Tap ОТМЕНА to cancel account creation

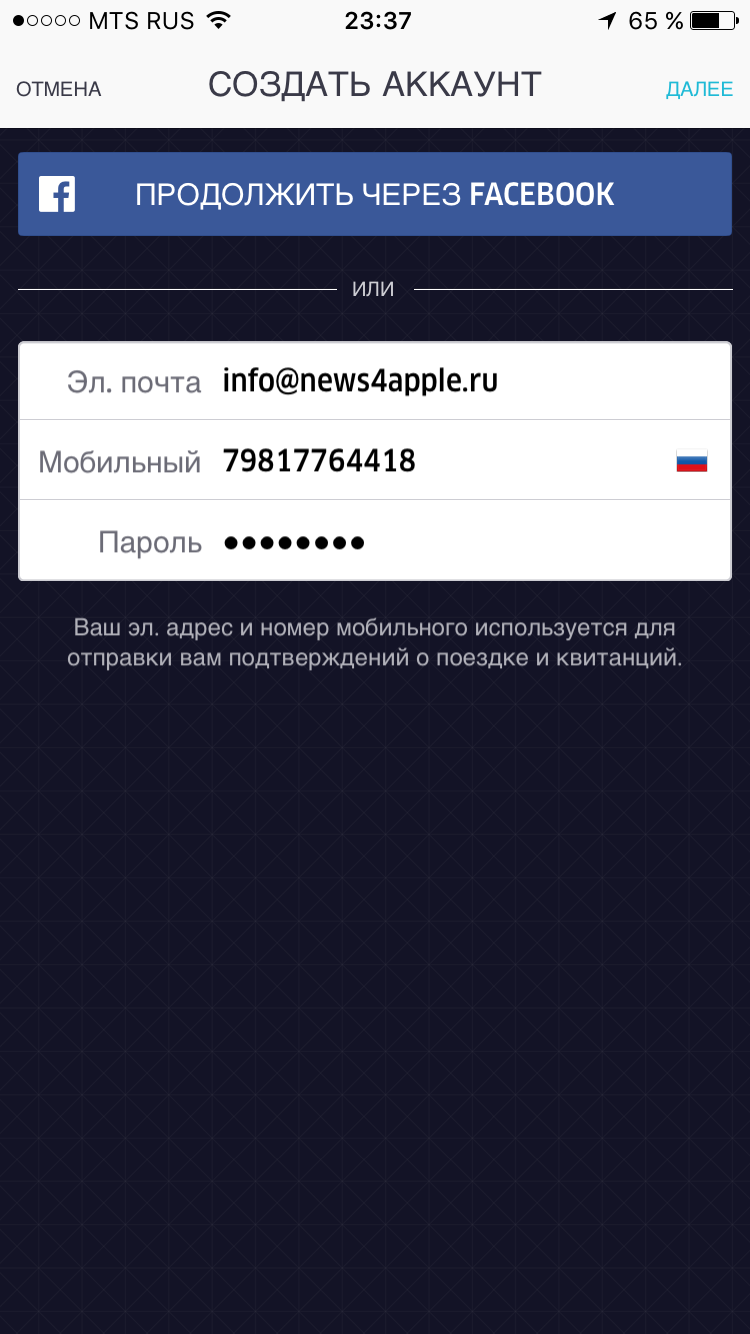tap(59, 89)
